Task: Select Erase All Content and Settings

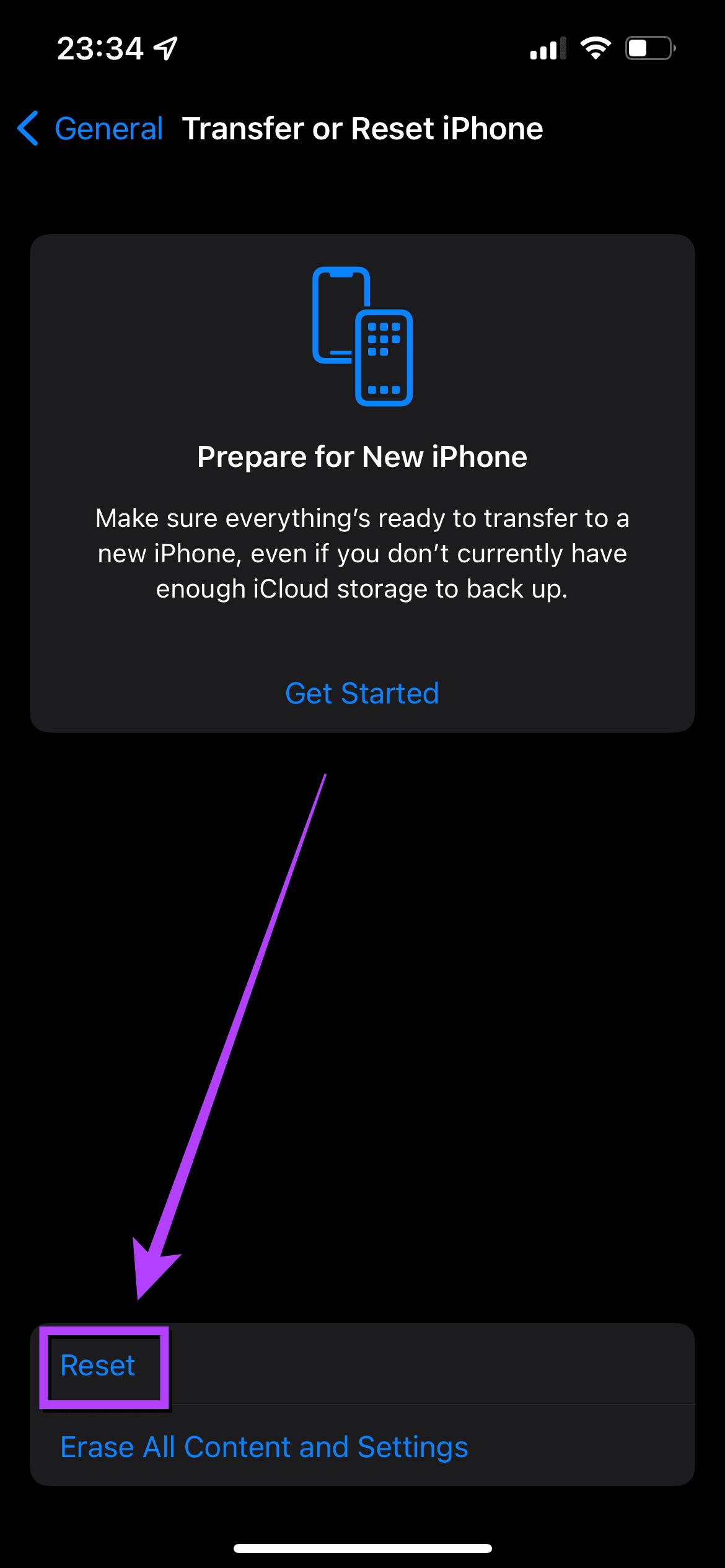Action: [264, 1447]
